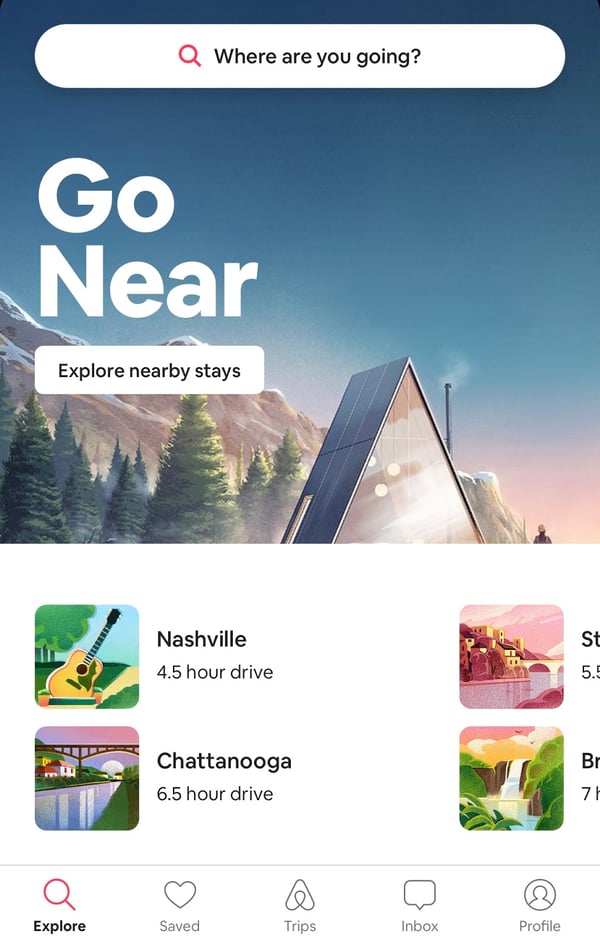Tap the 'Where are you going?' search box
Screen dimensions: 600x947
click(300, 56)
